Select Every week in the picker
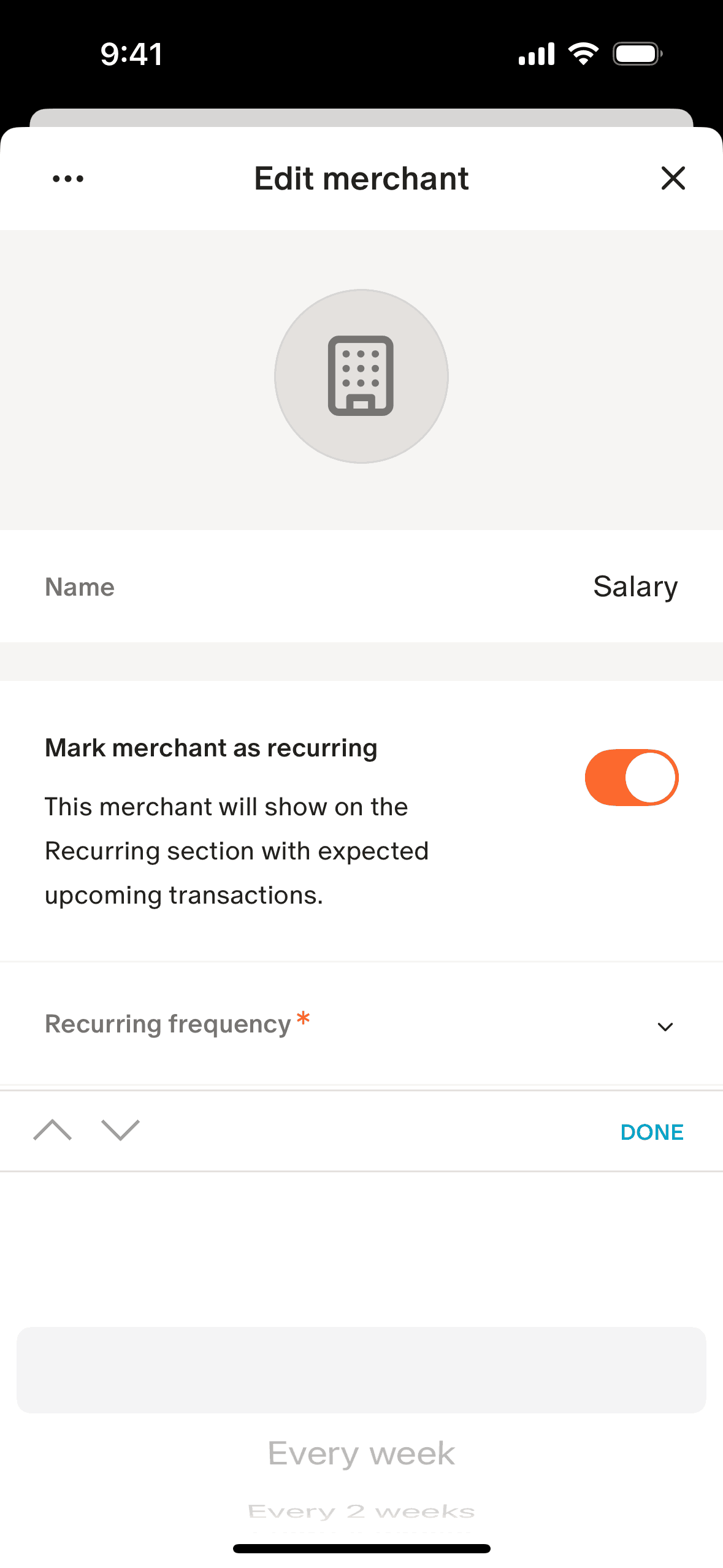The image size is (723, 1568). 361,1453
